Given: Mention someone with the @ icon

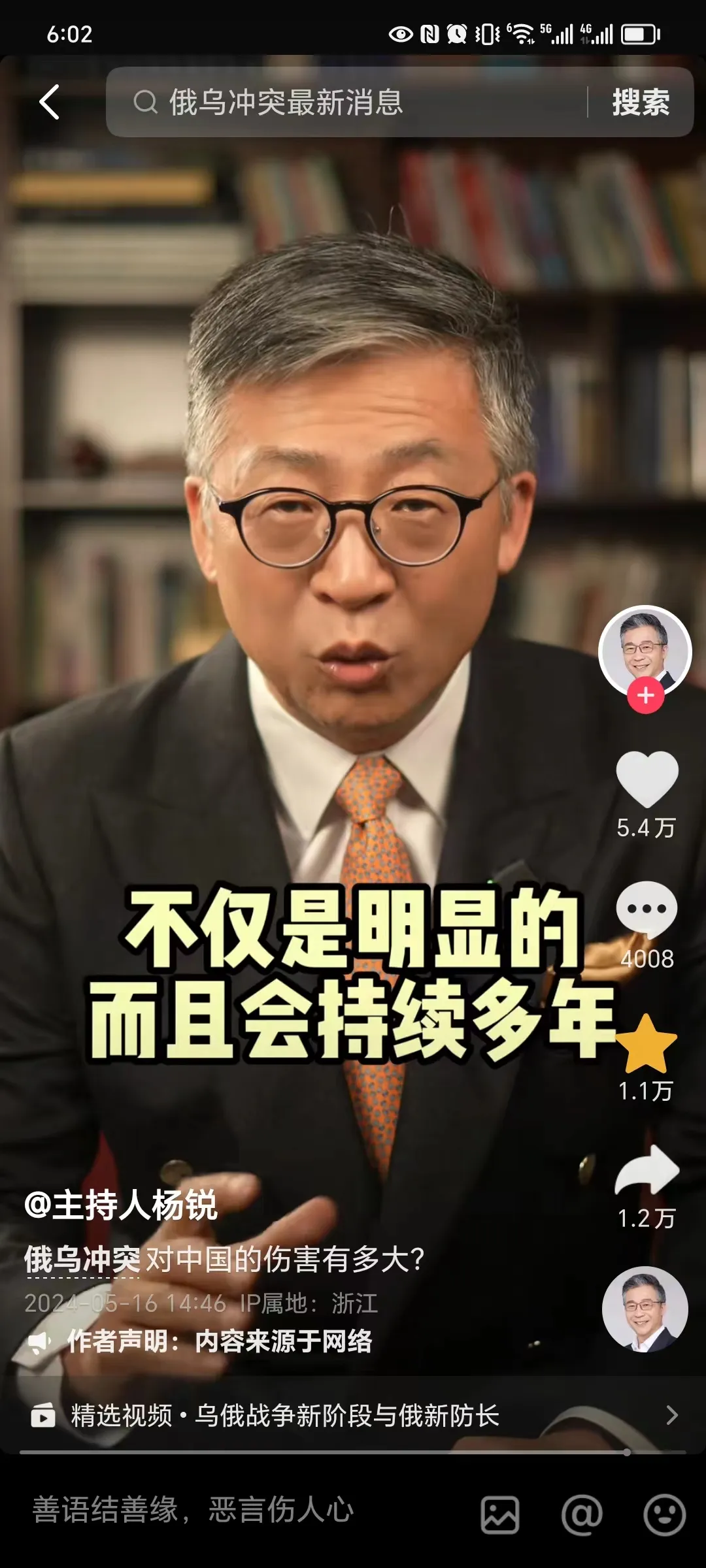Looking at the screenshot, I should tap(582, 1514).
